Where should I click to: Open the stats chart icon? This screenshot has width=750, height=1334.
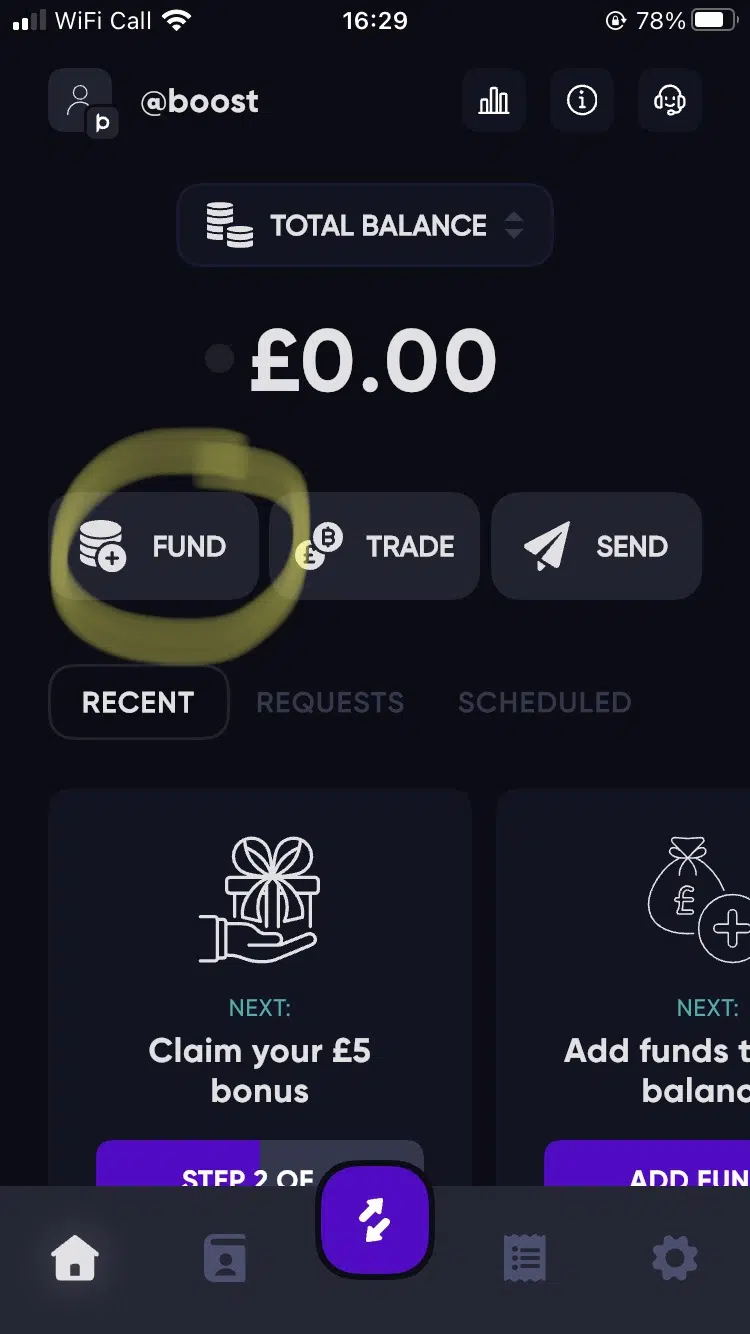click(494, 100)
